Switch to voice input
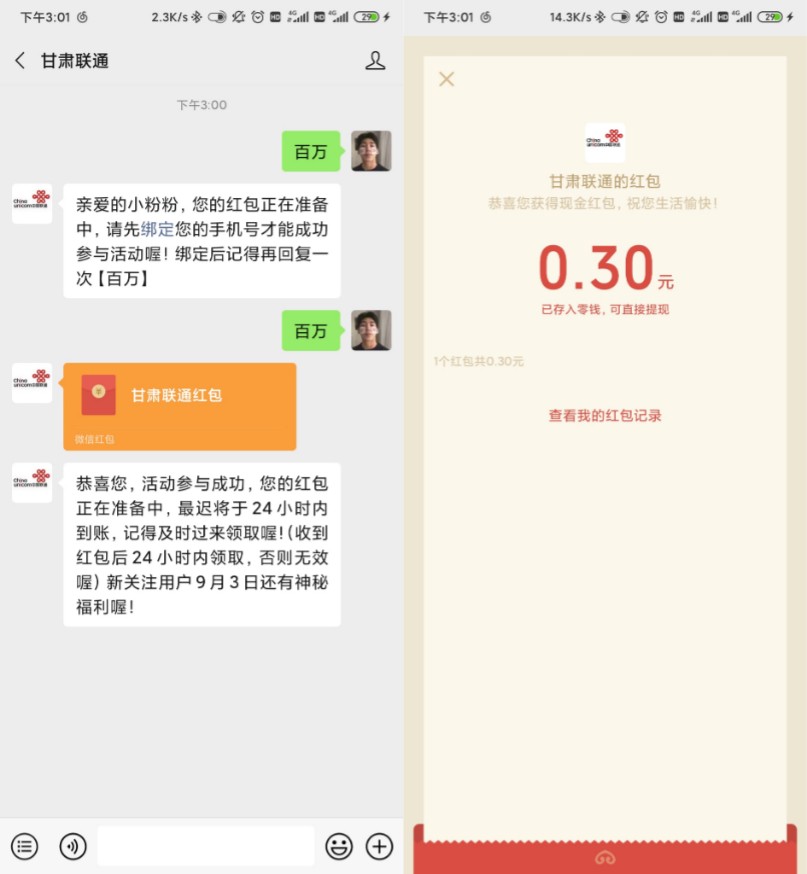Screen dimensions: 807x874 [x=73, y=846]
